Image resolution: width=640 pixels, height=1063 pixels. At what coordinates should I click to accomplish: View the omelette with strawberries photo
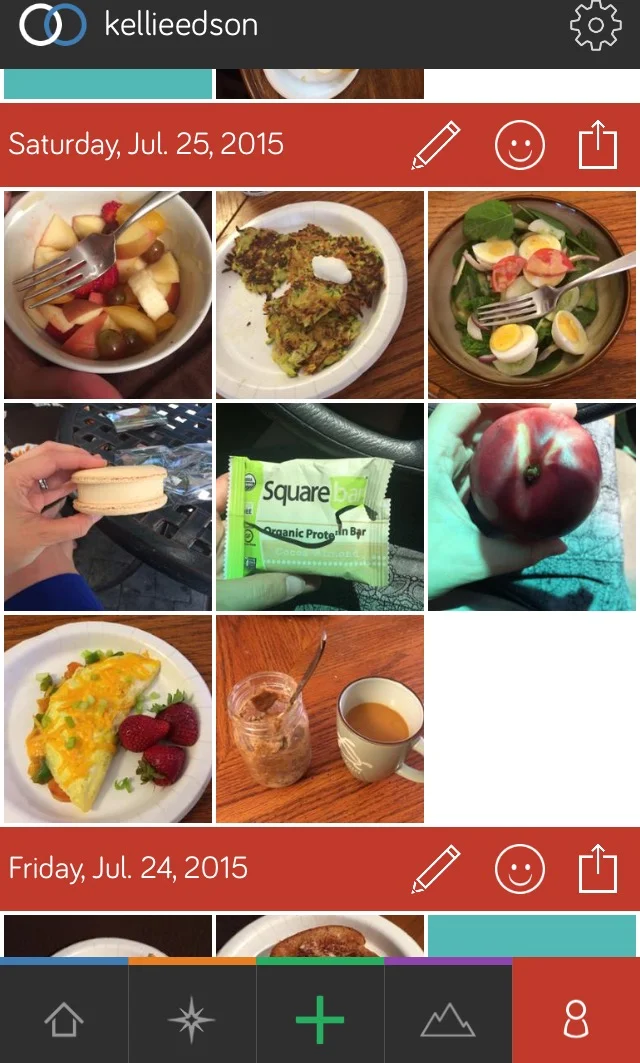click(108, 719)
